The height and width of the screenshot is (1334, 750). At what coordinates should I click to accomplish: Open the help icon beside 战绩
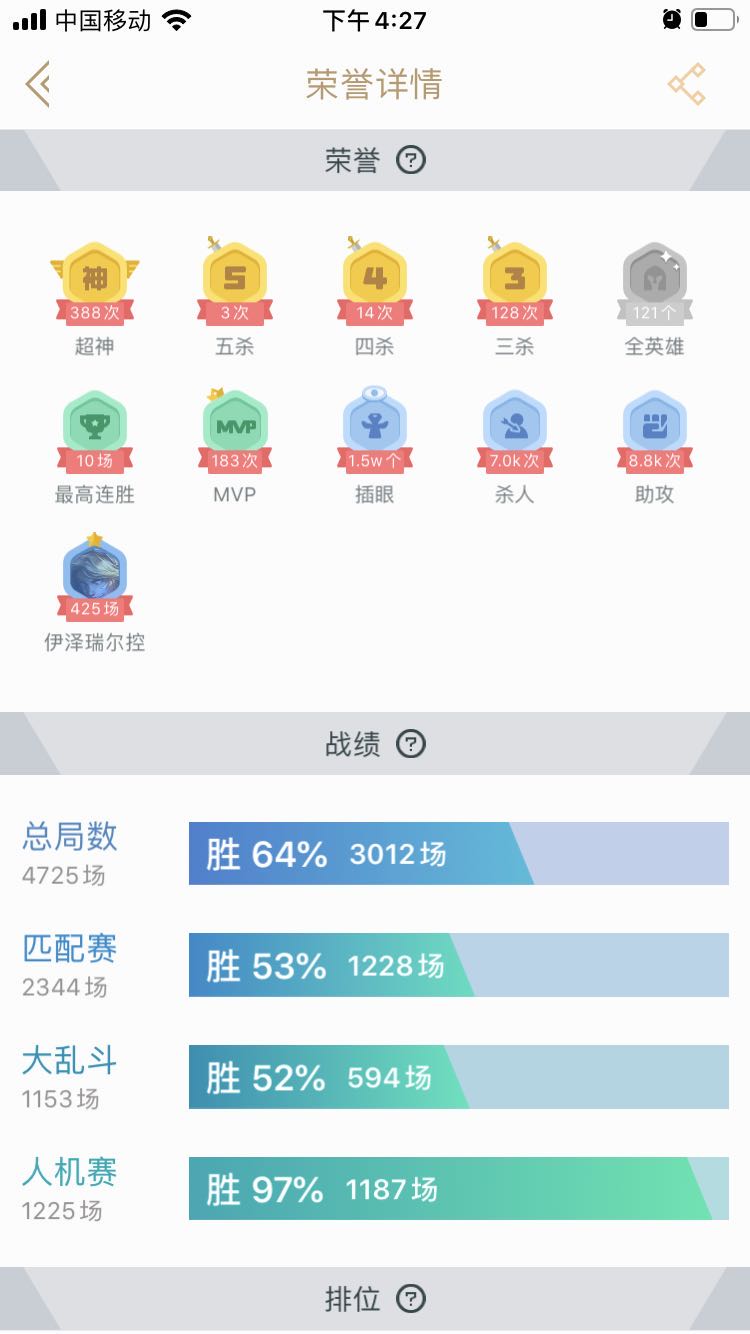[x=411, y=744]
